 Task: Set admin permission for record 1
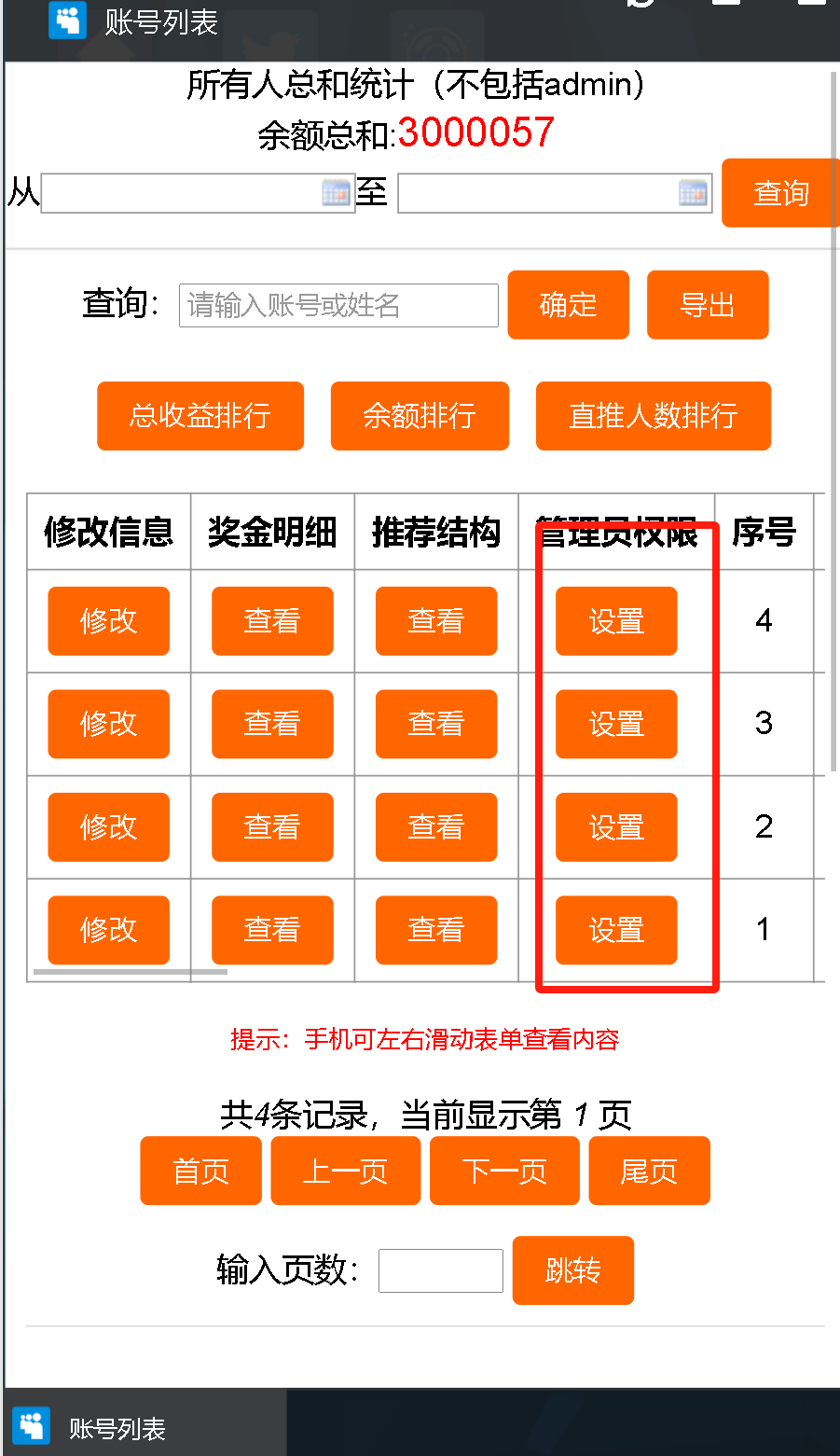pyautogui.click(x=616, y=930)
